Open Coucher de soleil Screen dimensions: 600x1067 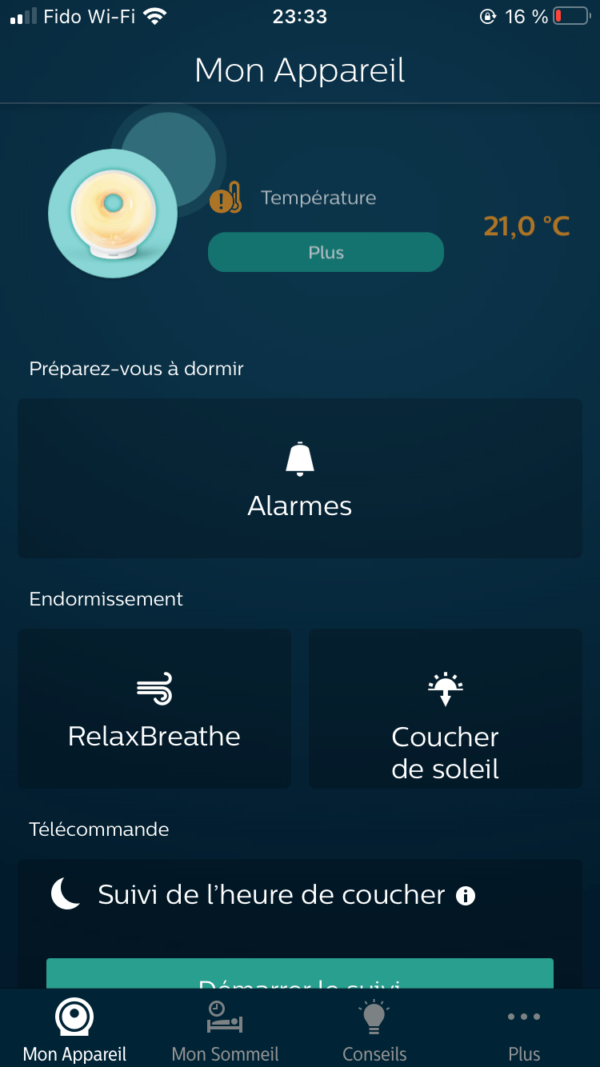click(x=445, y=708)
